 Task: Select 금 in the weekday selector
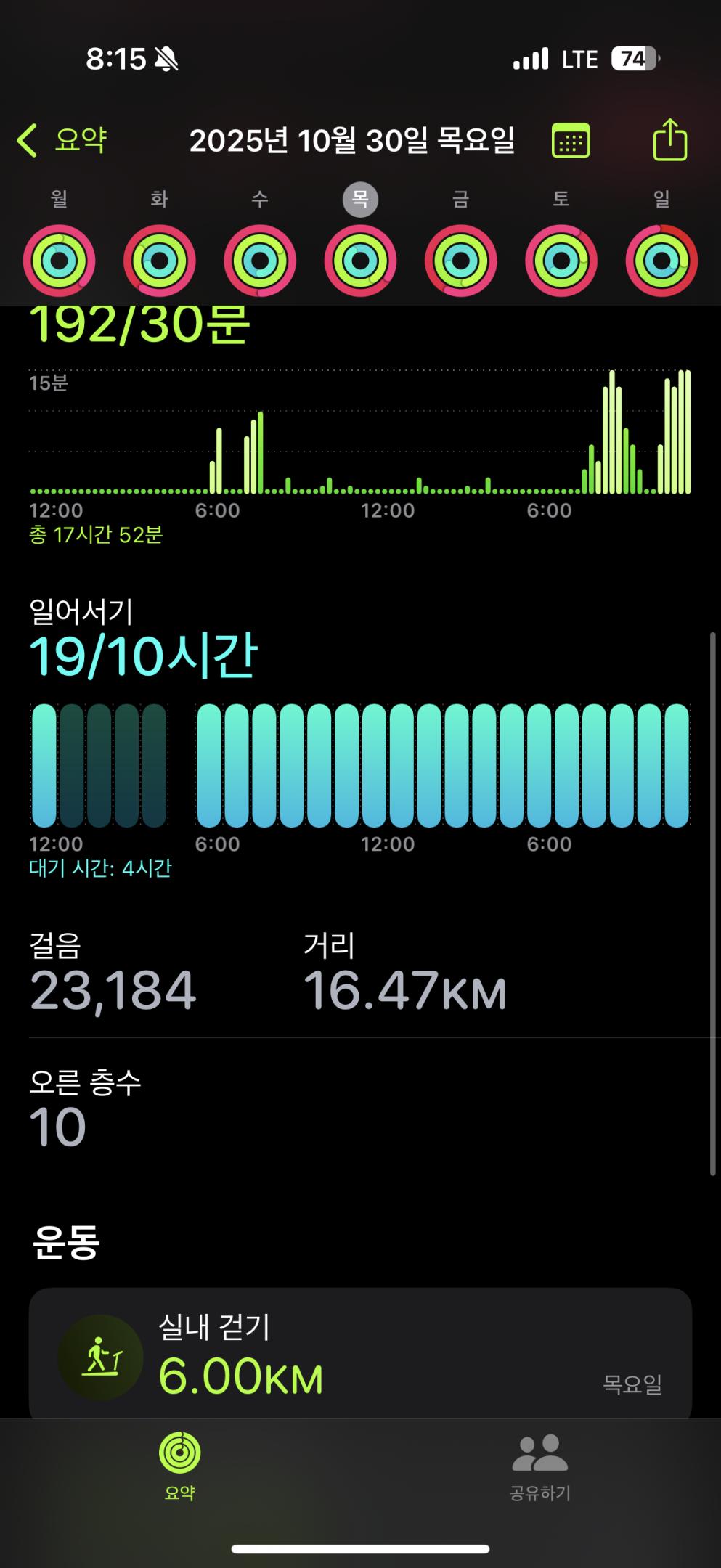(460, 198)
